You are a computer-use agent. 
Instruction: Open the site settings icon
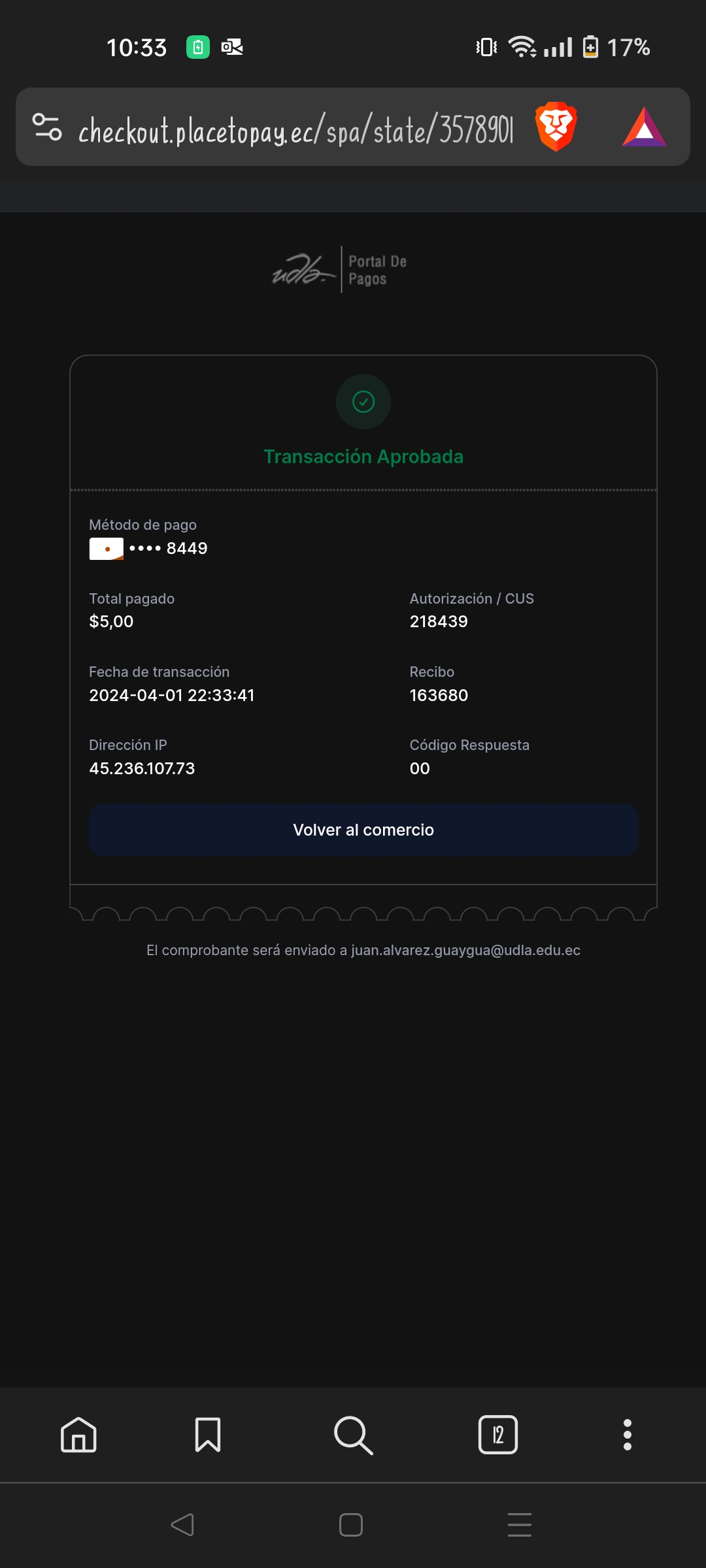(x=47, y=127)
